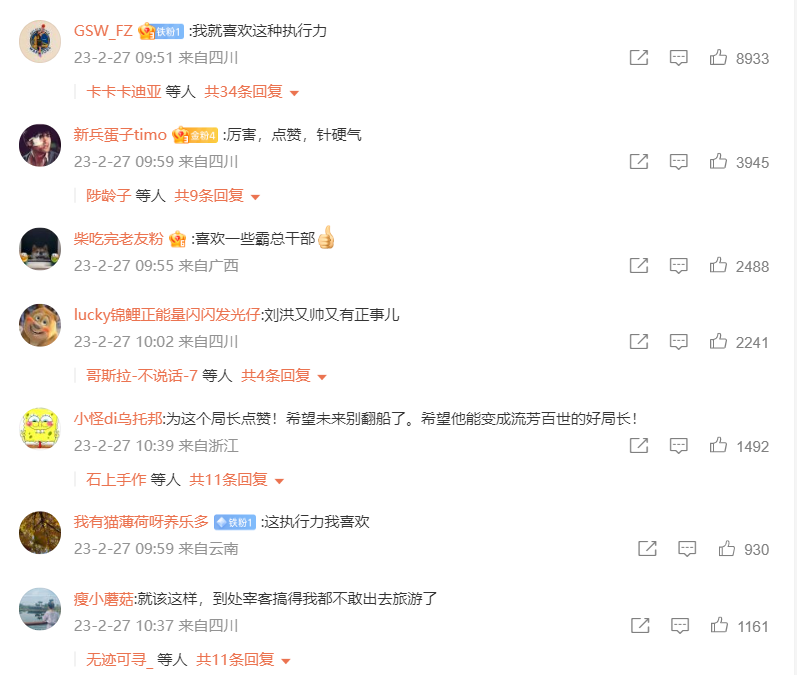Open replier 哥斯拉-不说话-7's profile link
The height and width of the screenshot is (675, 797).
point(142,376)
